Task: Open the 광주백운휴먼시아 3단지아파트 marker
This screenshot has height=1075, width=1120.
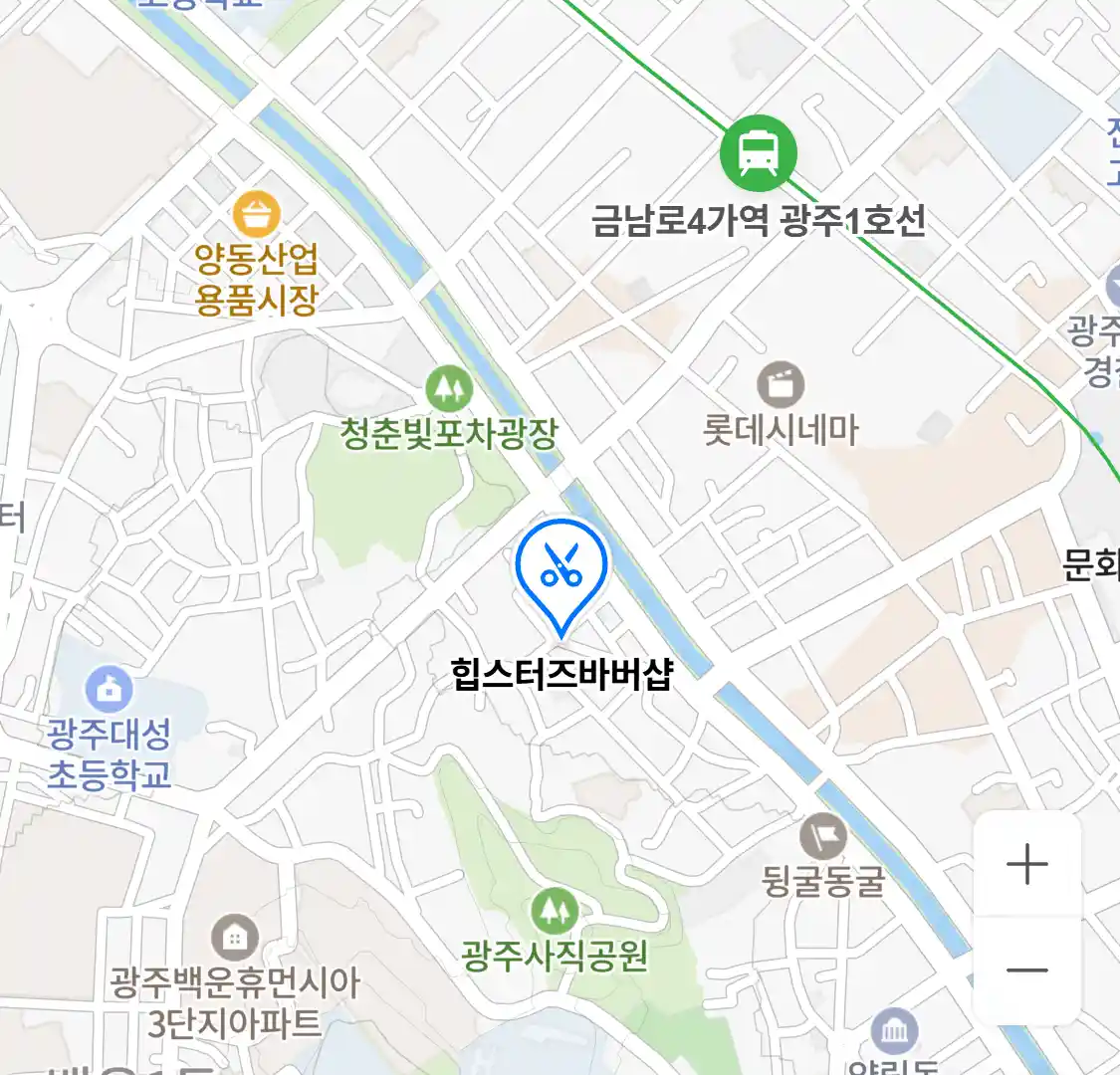Action: (x=235, y=938)
